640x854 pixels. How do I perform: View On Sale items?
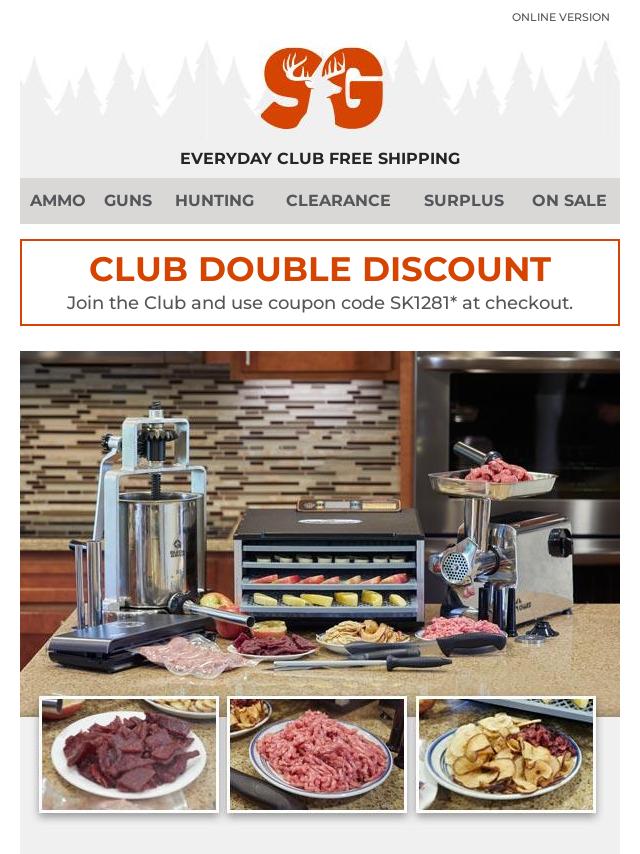569,200
